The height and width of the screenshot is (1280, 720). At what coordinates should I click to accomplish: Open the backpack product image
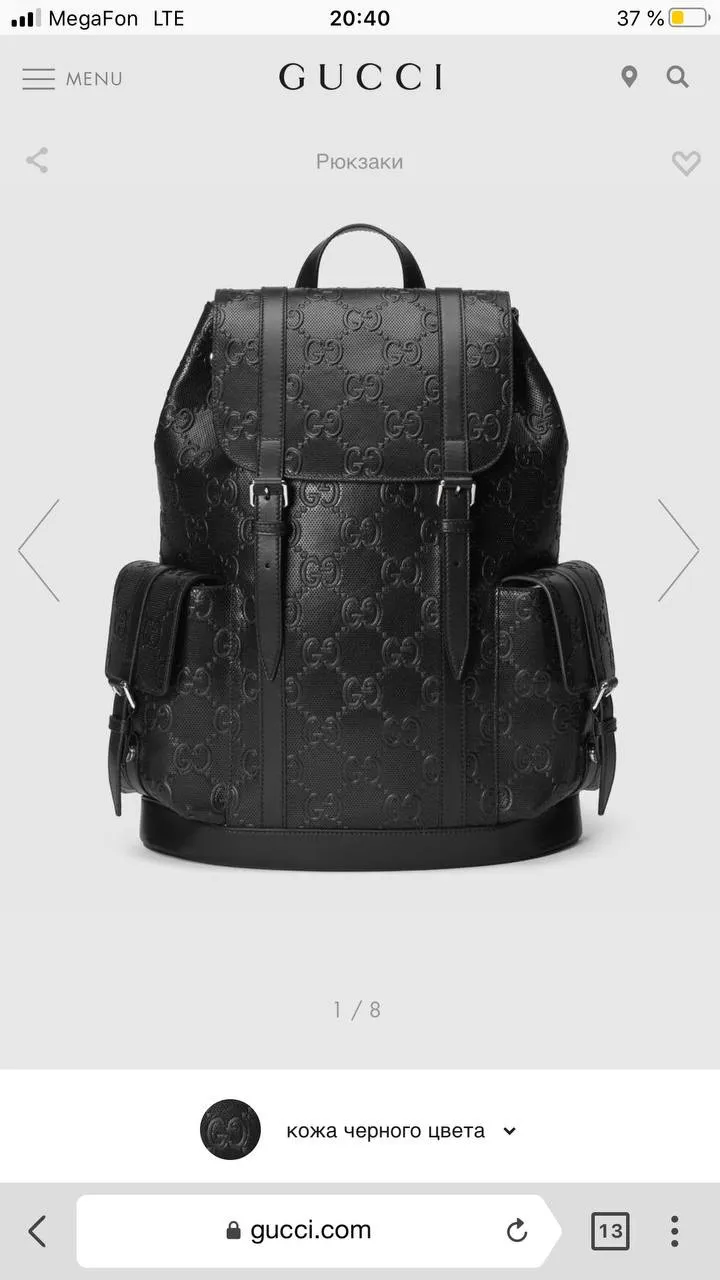pyautogui.click(x=360, y=560)
